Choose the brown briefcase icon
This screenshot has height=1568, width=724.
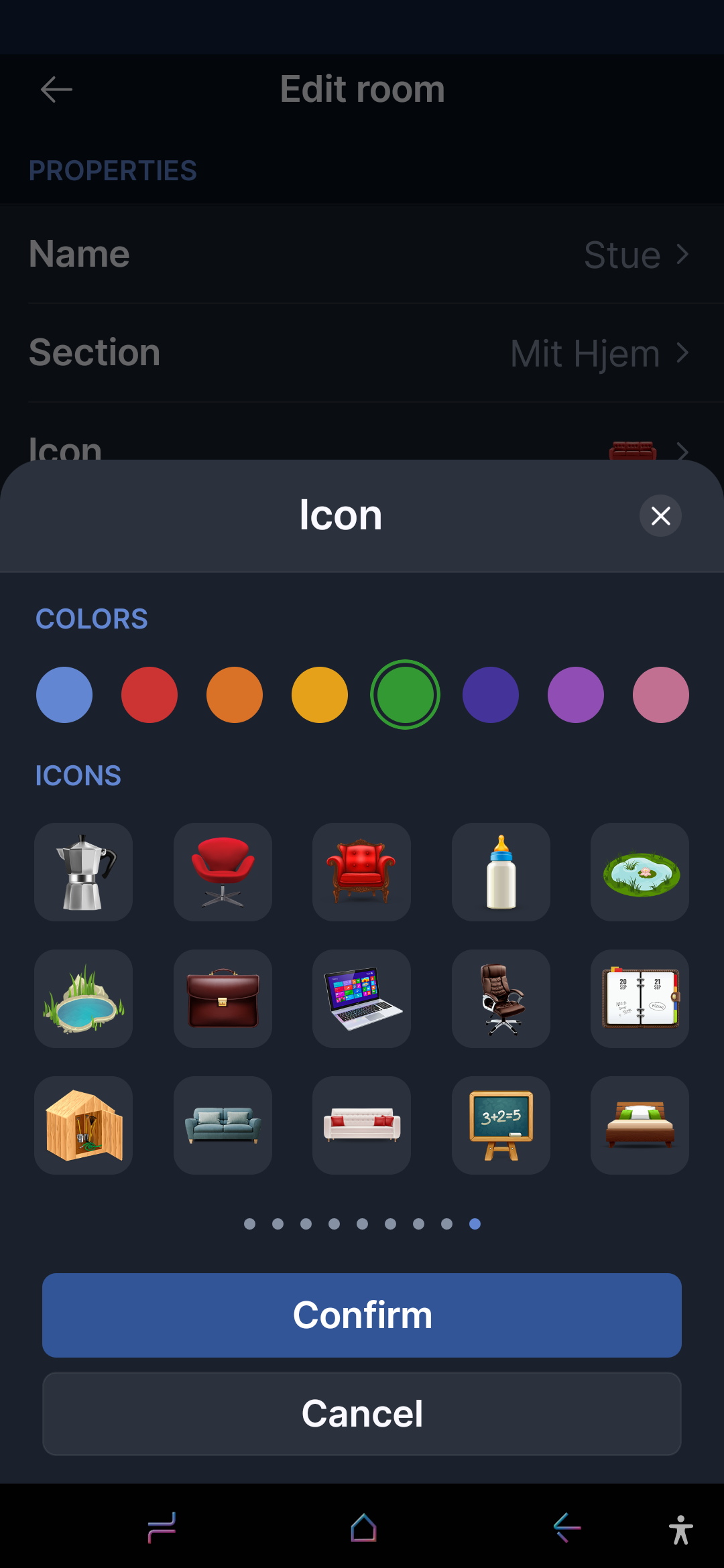point(223,998)
